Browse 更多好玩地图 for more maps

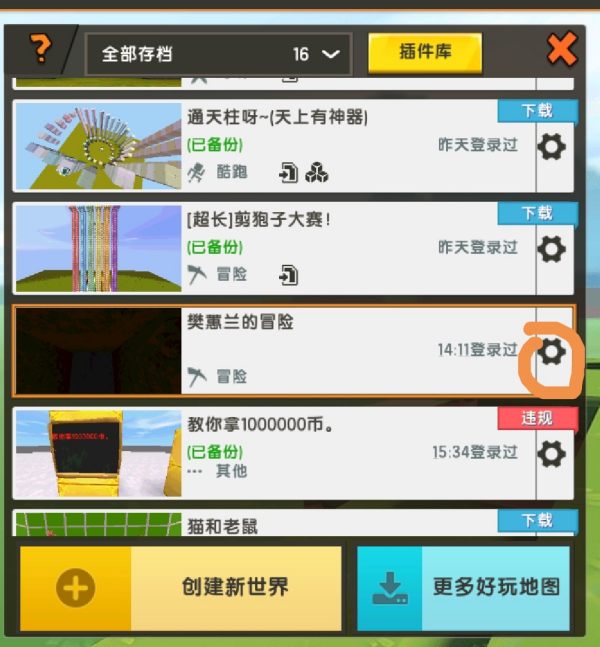click(x=463, y=588)
